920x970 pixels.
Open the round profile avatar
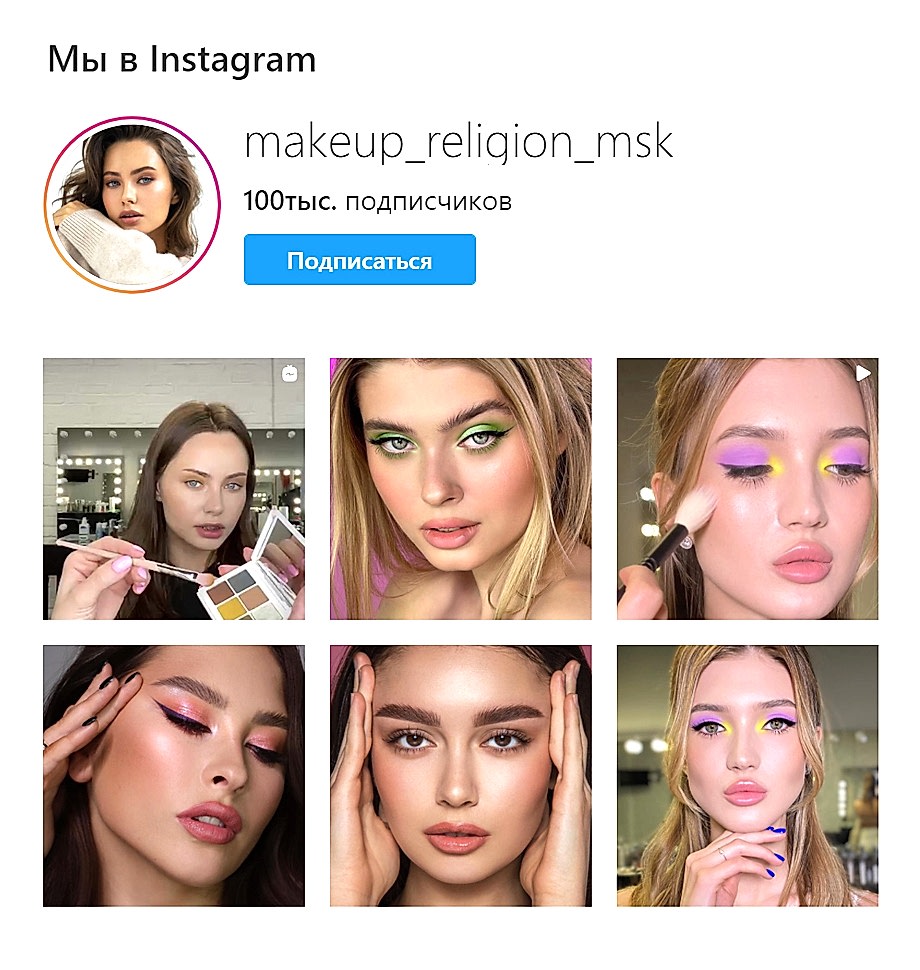132,204
